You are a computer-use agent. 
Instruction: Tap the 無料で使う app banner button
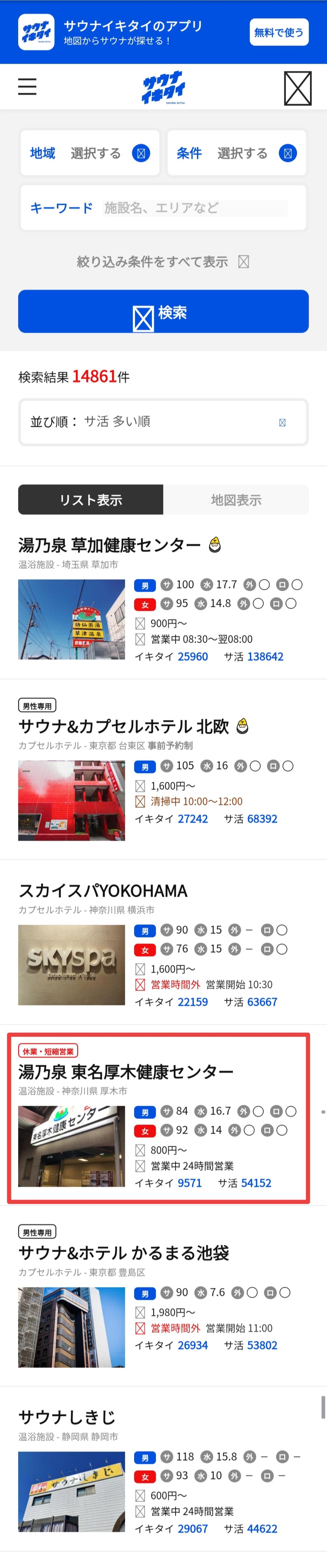coord(278,32)
